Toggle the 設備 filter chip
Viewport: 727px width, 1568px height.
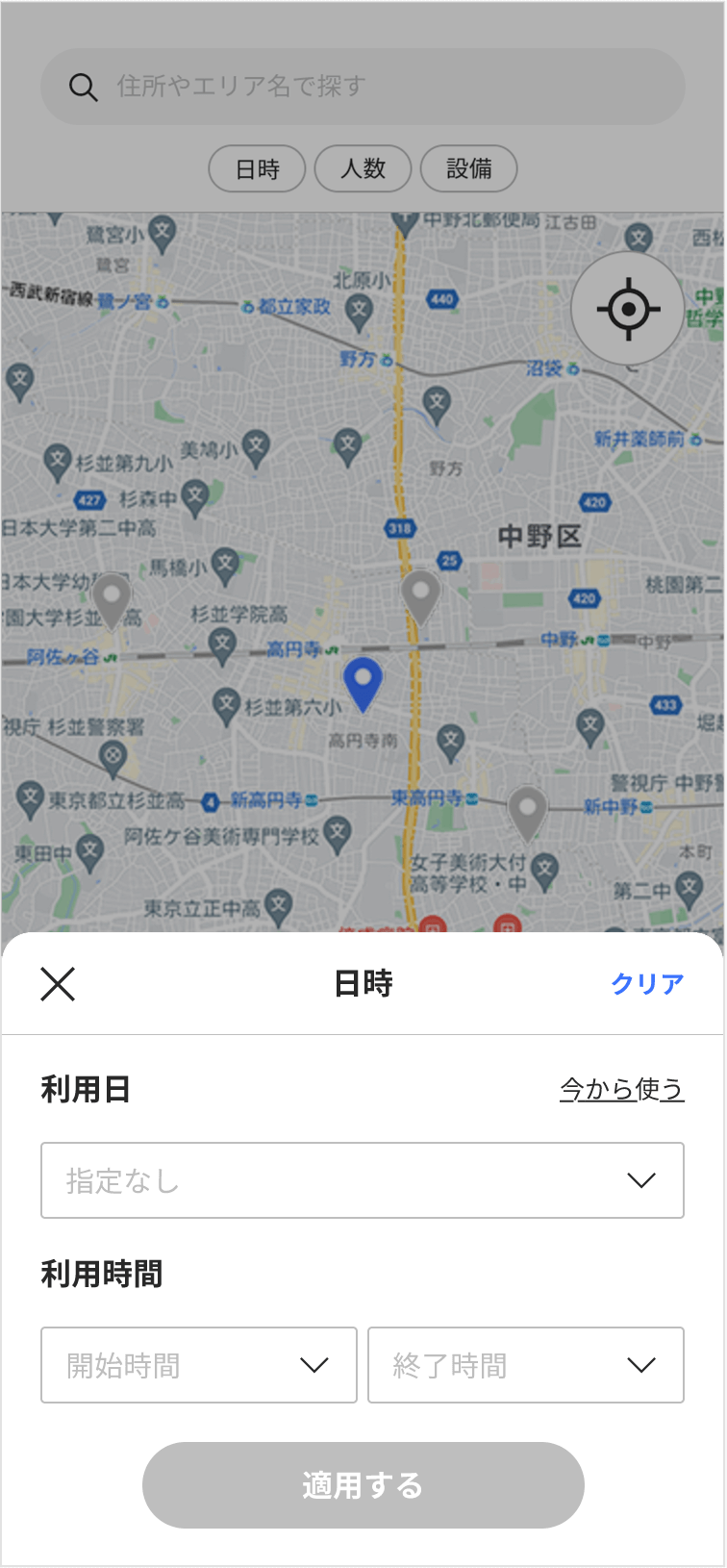pos(468,168)
